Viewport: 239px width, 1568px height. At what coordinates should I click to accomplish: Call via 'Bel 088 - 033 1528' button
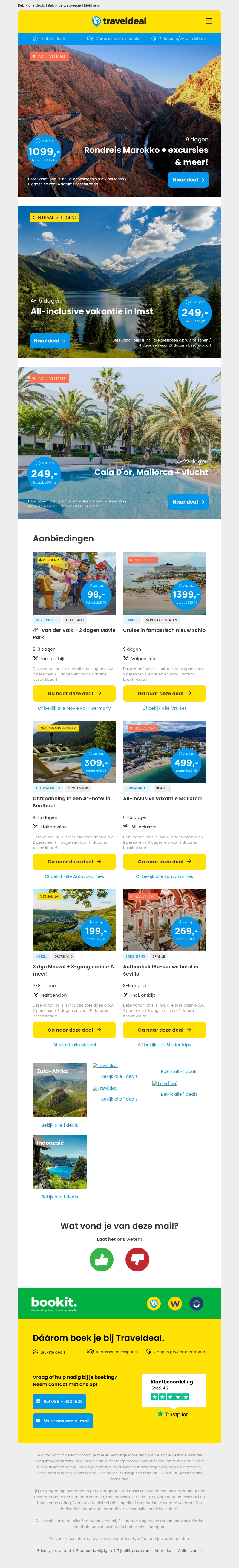(59, 1401)
